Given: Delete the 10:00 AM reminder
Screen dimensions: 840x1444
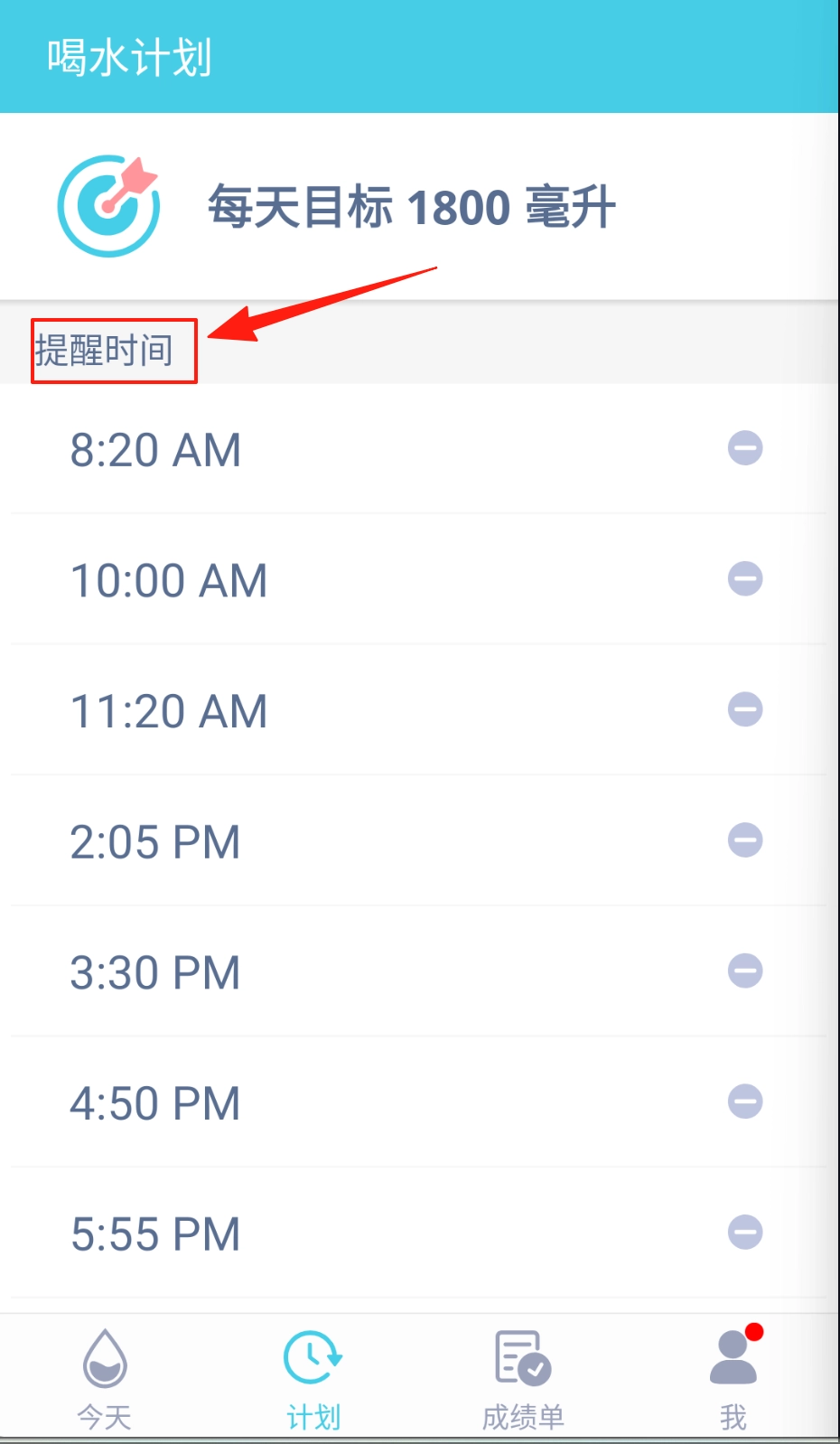Looking at the screenshot, I should 745,578.
